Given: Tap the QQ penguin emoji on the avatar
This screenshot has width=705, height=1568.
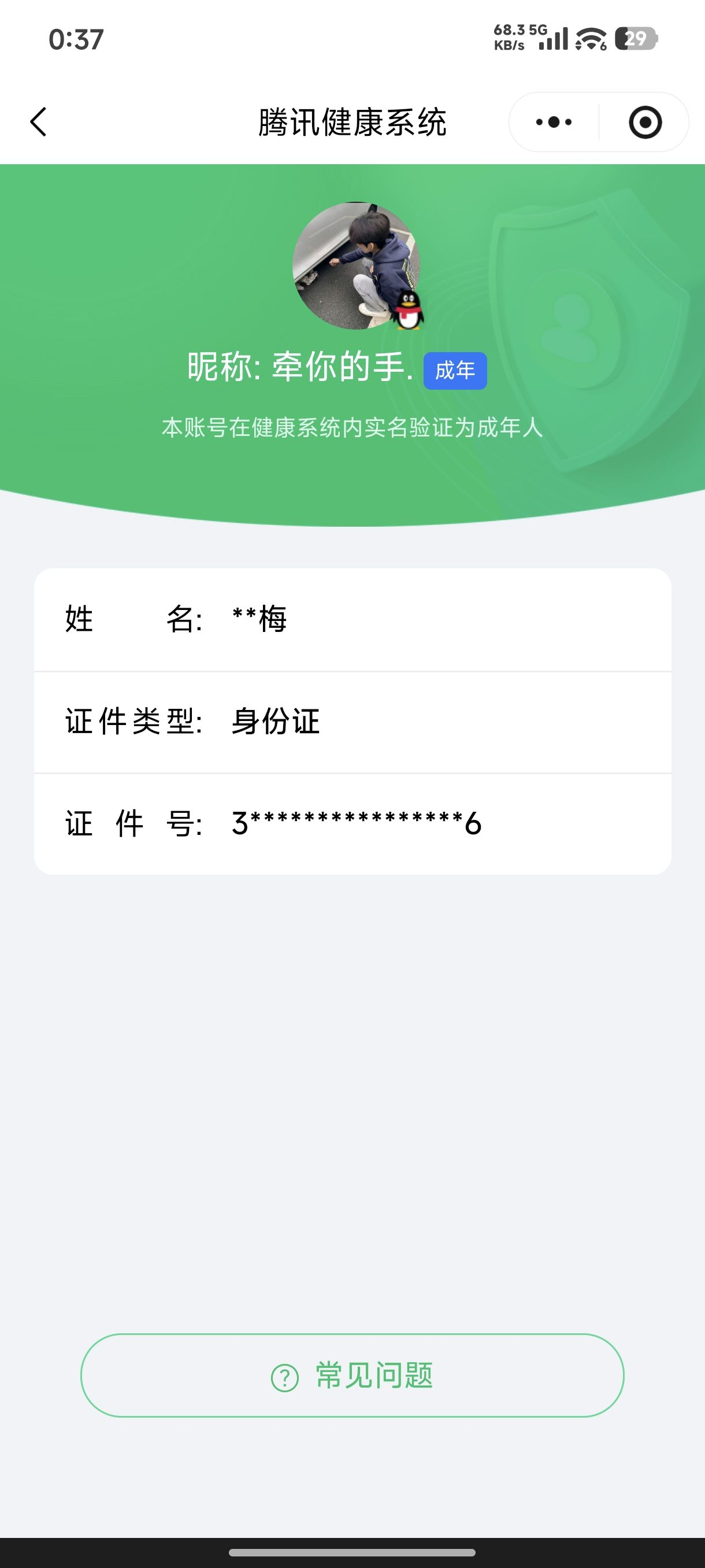Looking at the screenshot, I should coord(409,309).
